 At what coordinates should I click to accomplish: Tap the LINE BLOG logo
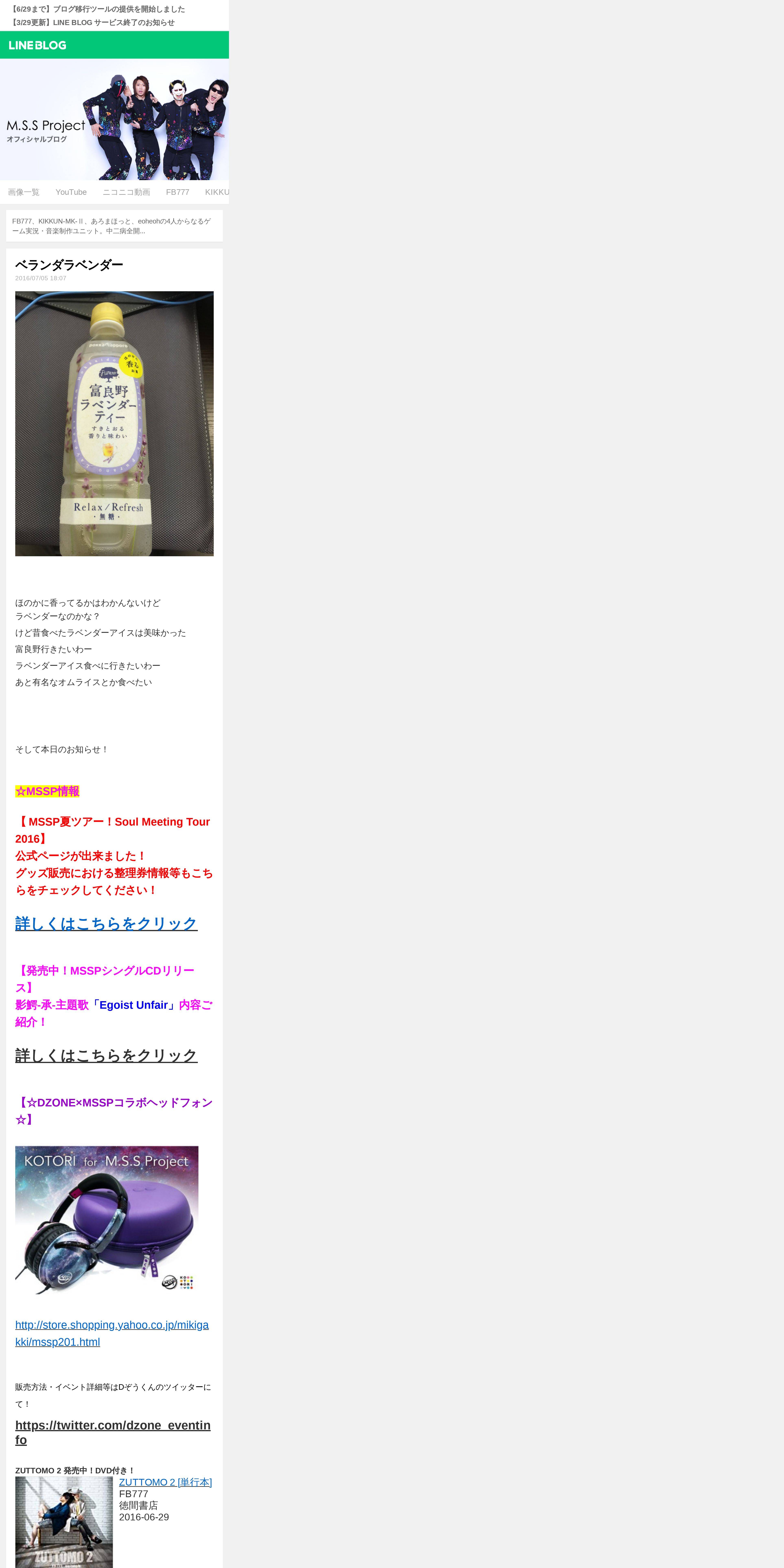point(38,45)
